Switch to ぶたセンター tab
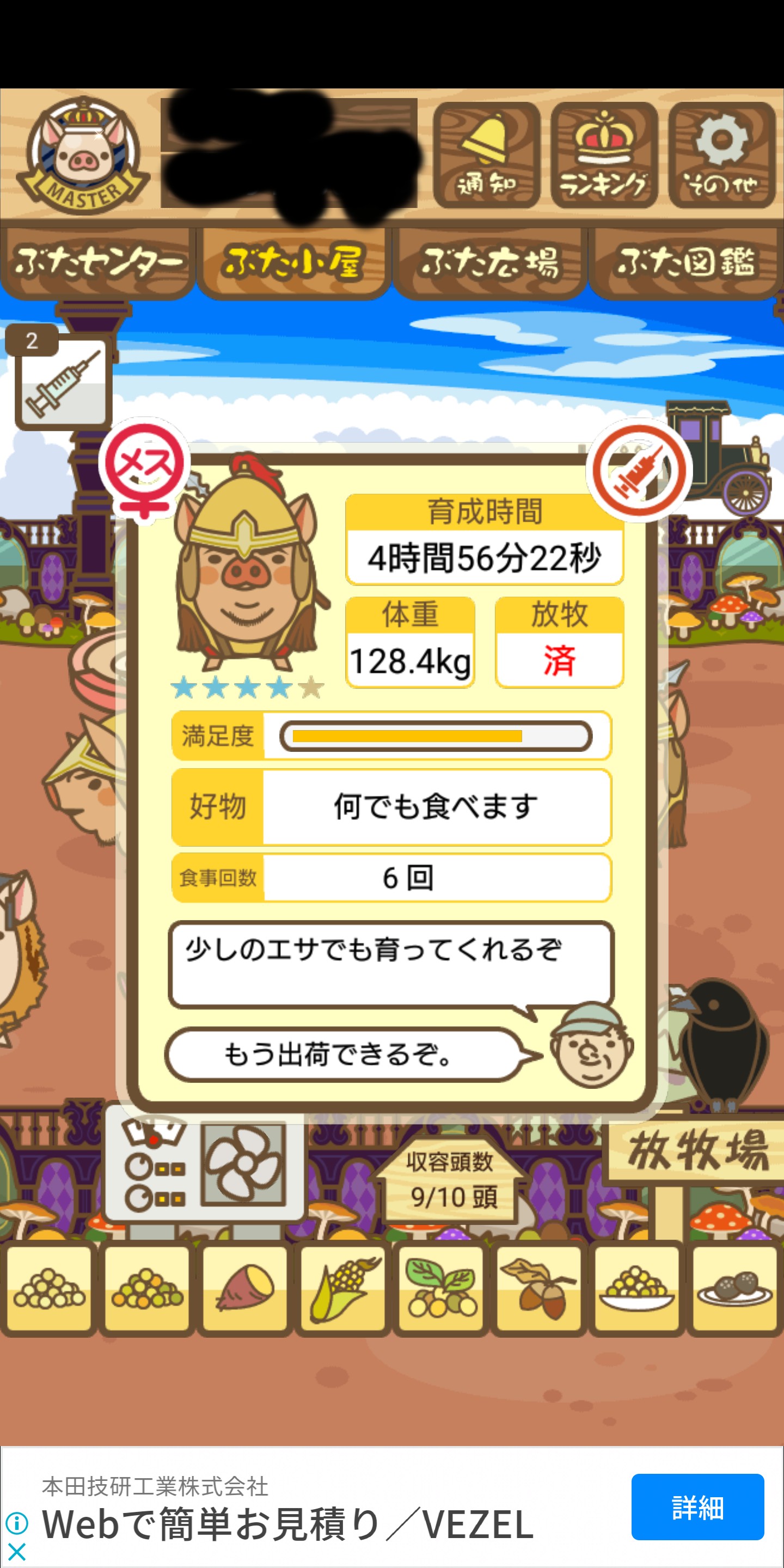 click(x=97, y=263)
